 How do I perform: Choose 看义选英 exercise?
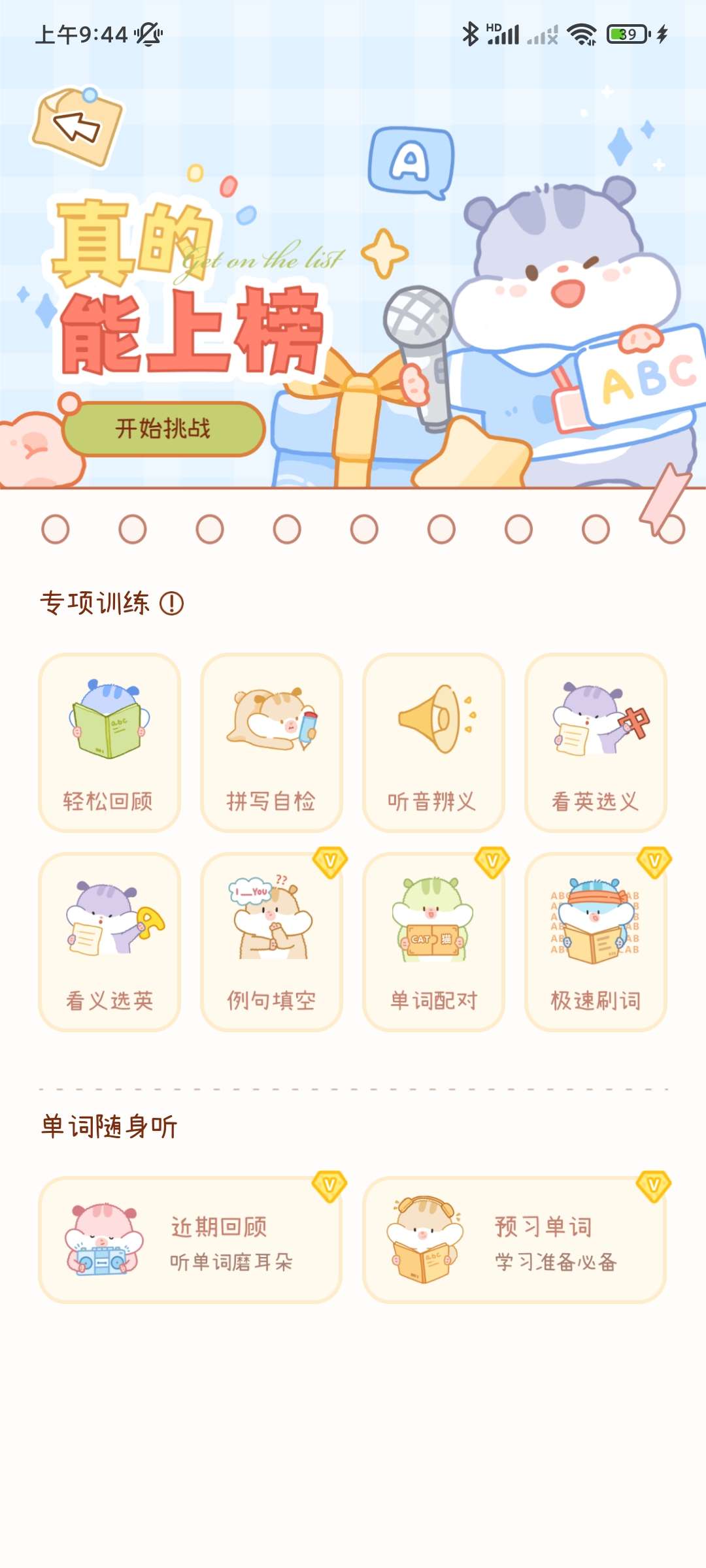pos(109,942)
